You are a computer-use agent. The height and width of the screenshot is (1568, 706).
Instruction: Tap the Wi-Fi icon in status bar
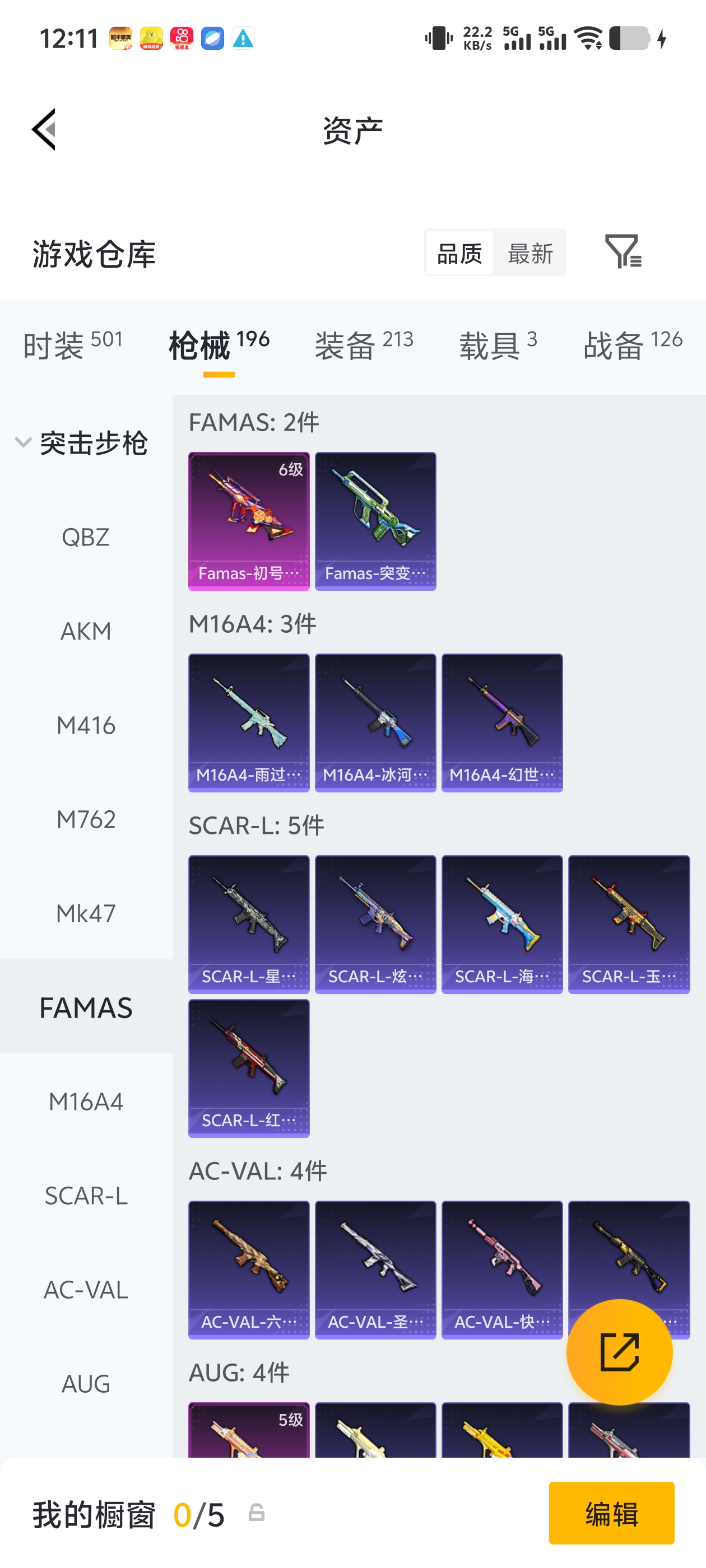(588, 38)
